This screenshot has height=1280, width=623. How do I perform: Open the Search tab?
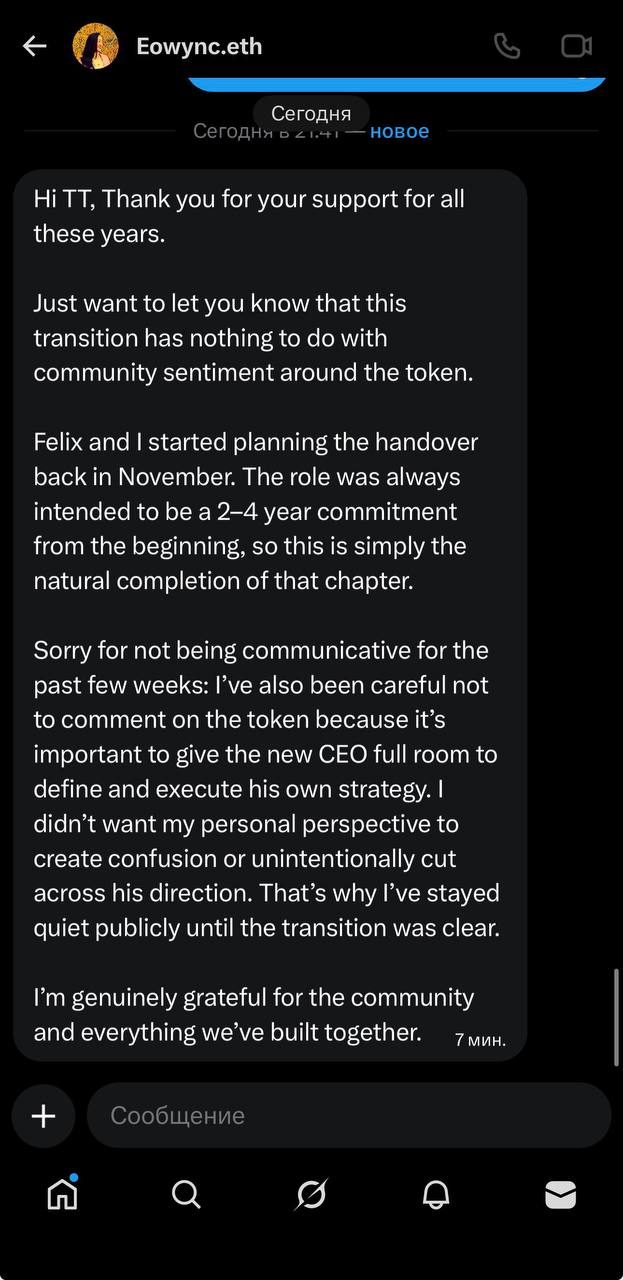point(186,1195)
